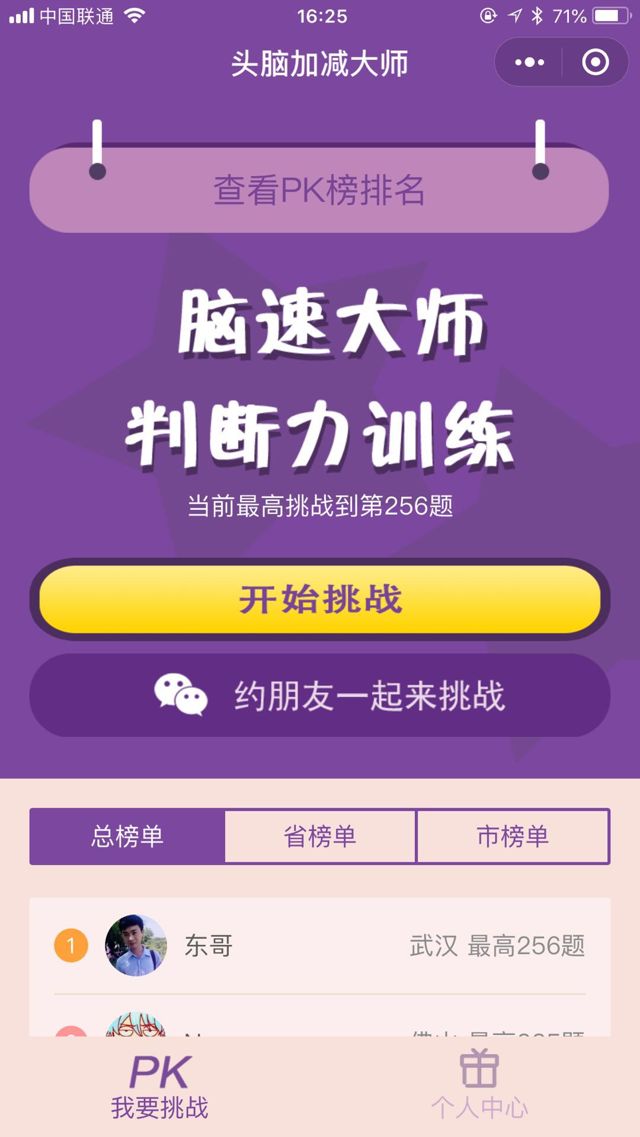Viewport: 640px width, 1137px height.
Task: Switch to the 省榜单 tab
Action: (x=320, y=836)
